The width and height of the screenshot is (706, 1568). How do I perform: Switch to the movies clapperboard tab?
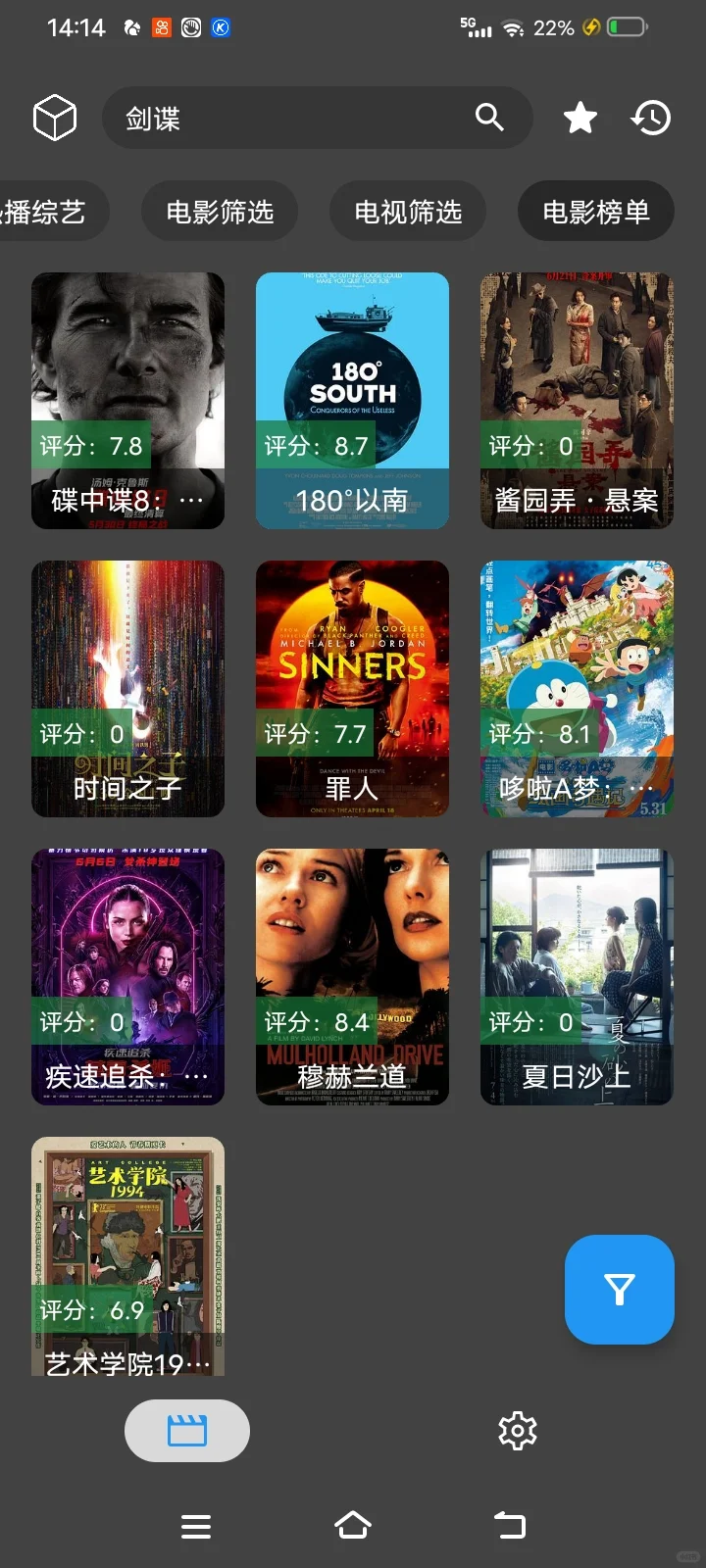187,1431
